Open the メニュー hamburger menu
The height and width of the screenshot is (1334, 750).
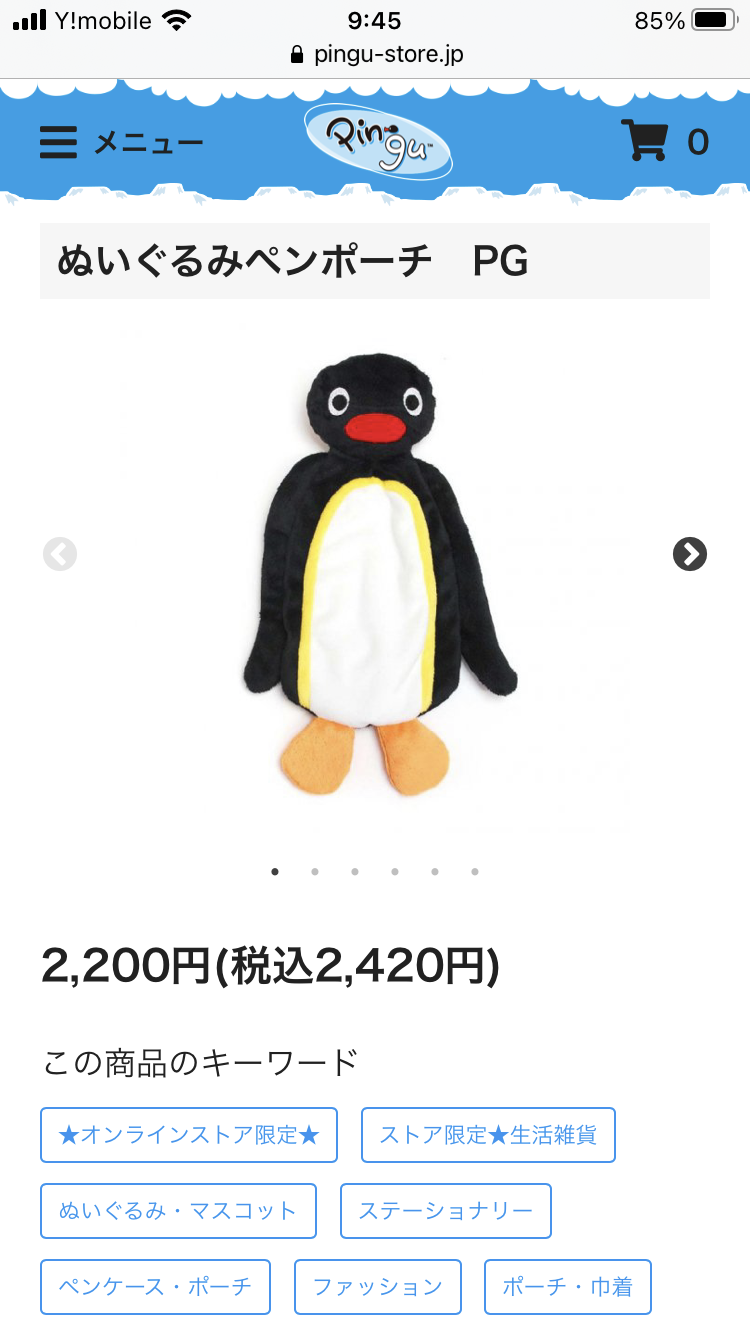click(121, 143)
